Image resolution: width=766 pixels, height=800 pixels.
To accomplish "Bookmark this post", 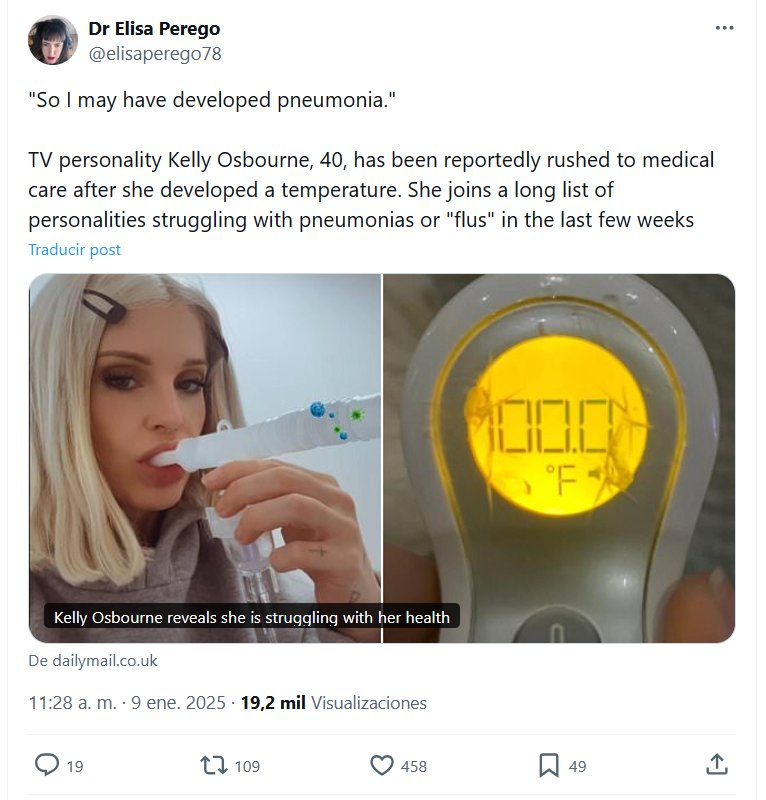I will pos(549,765).
